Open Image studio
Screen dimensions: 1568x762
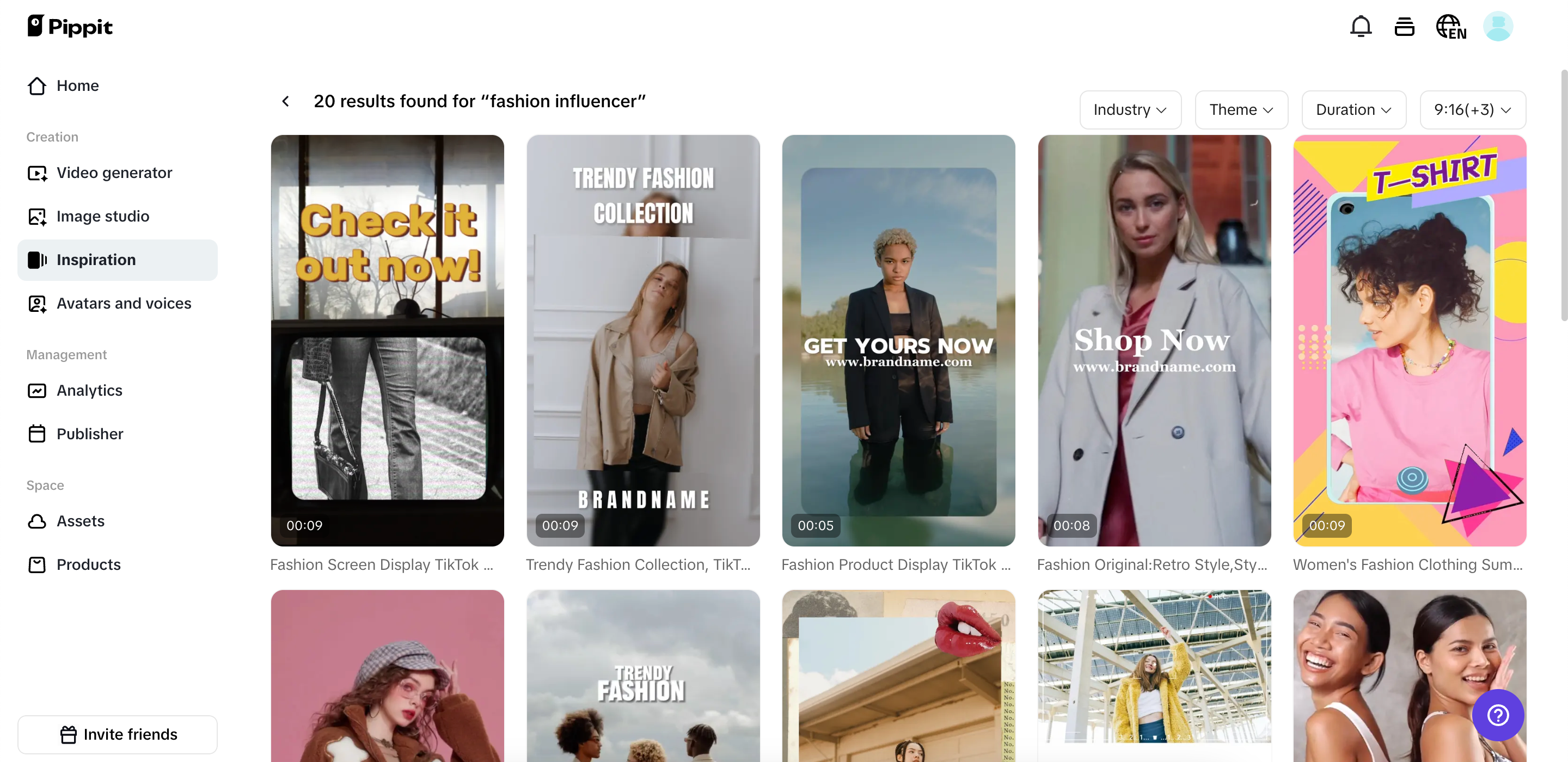pyautogui.click(x=102, y=216)
